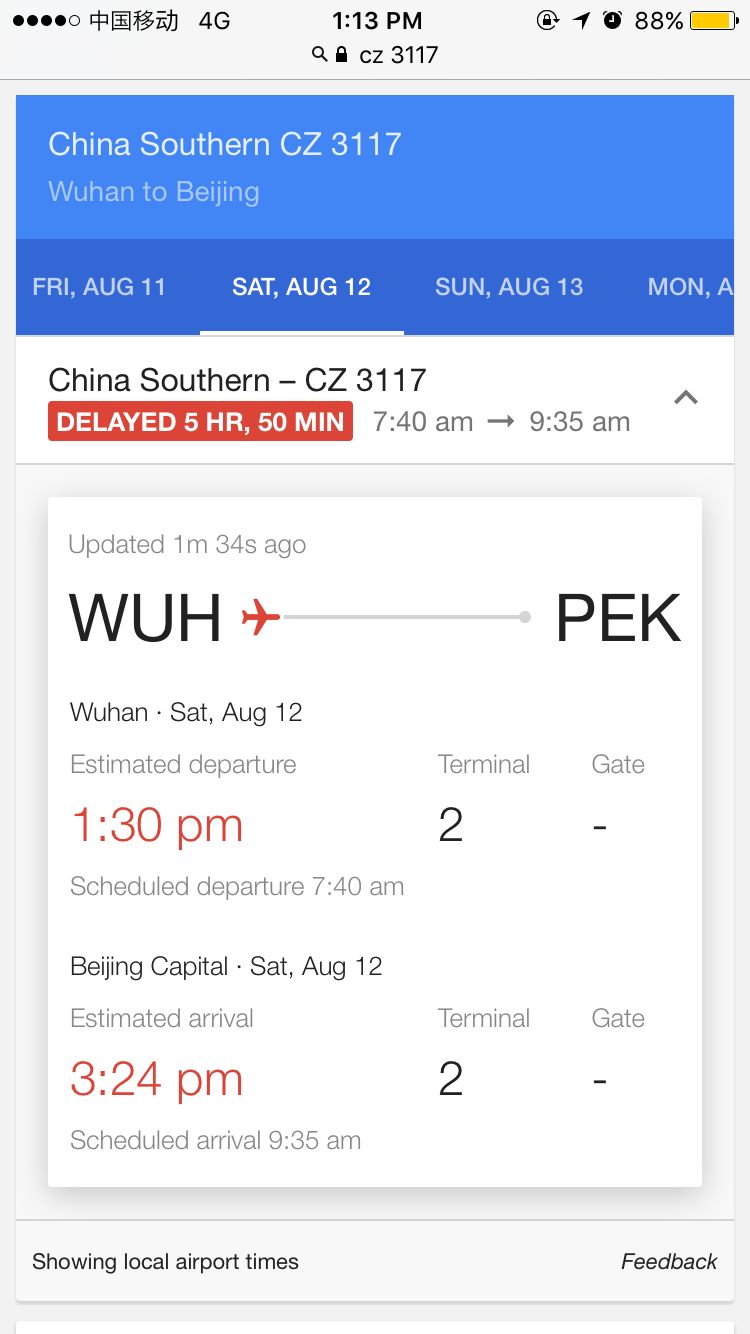The height and width of the screenshot is (1334, 750).
Task: Switch to the Sun, Aug 13 tab
Action: click(x=509, y=287)
